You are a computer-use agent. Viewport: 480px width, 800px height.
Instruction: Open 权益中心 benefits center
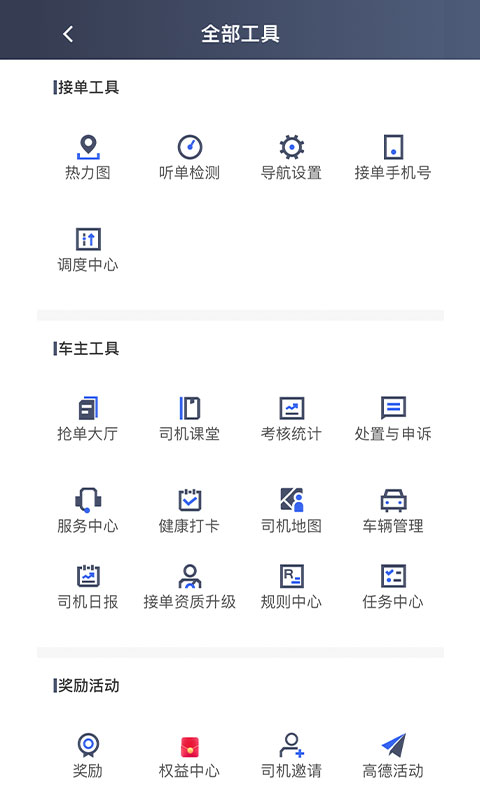point(189,756)
